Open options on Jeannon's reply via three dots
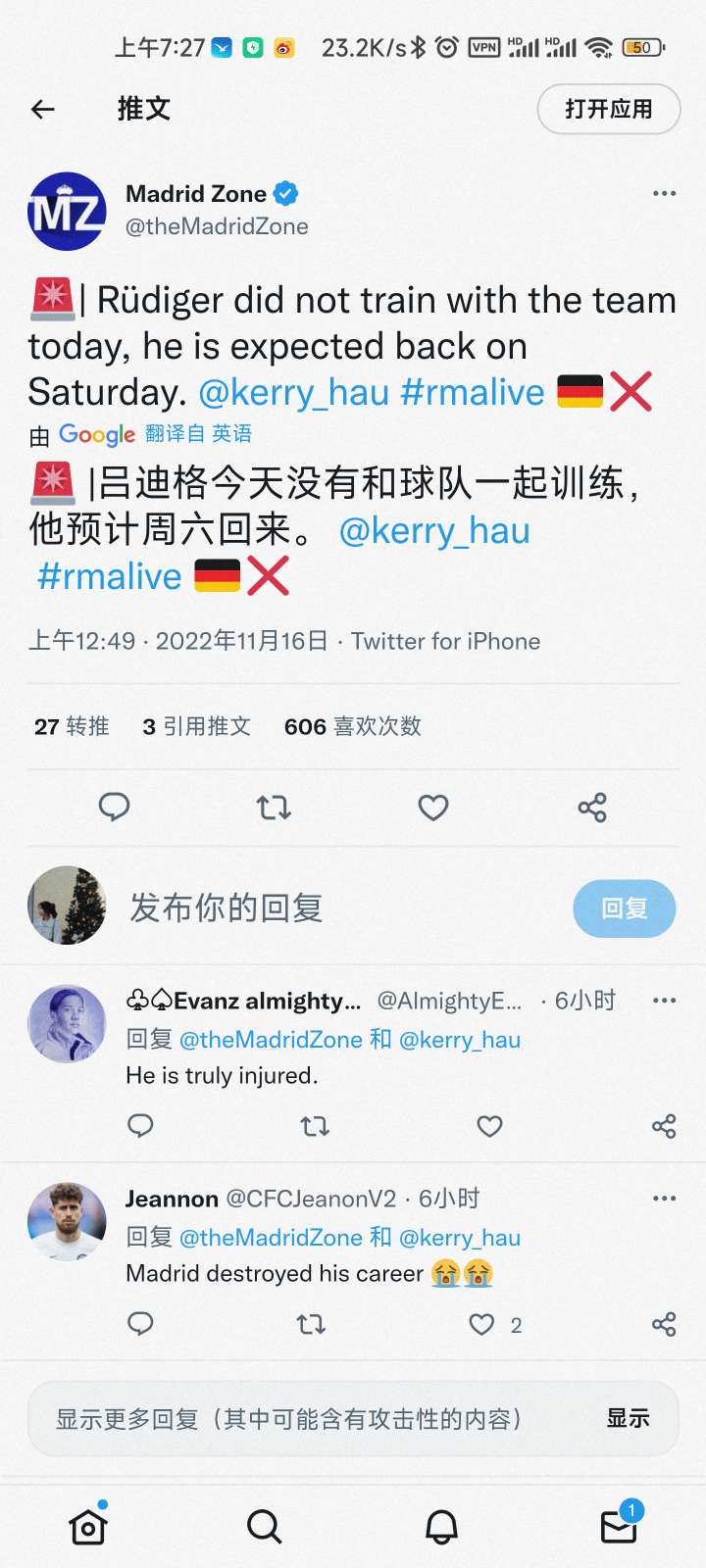 click(x=664, y=1198)
